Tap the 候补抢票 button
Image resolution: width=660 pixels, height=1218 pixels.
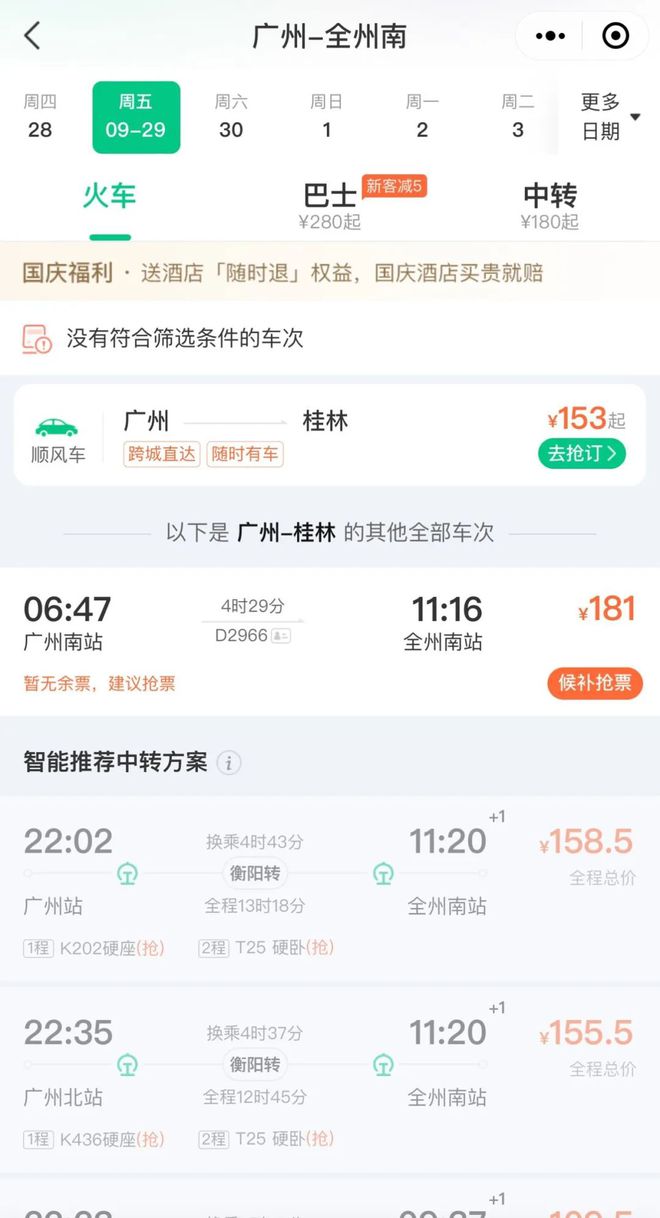click(595, 683)
